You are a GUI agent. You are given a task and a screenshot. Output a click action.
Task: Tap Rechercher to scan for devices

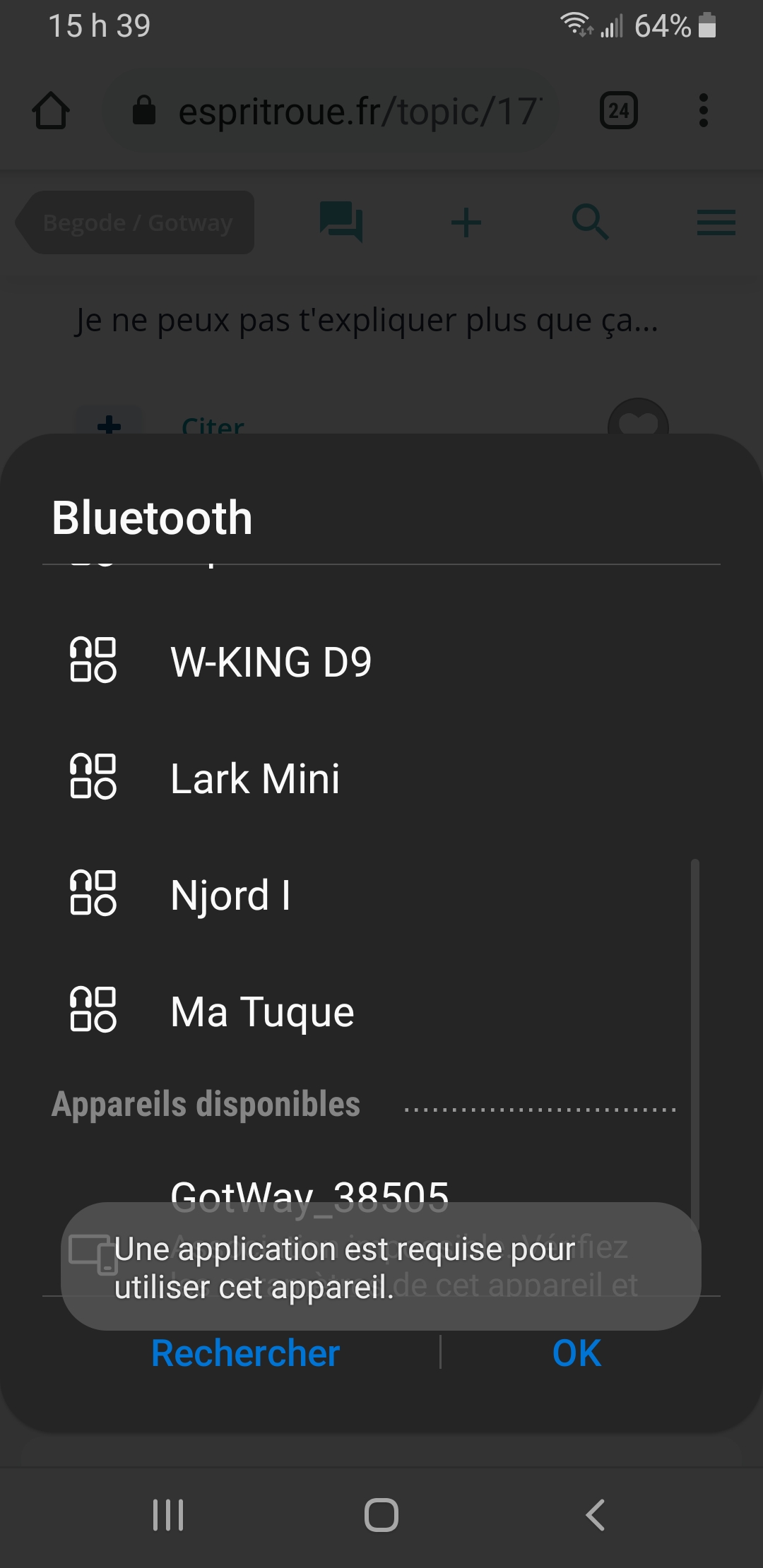(245, 1353)
